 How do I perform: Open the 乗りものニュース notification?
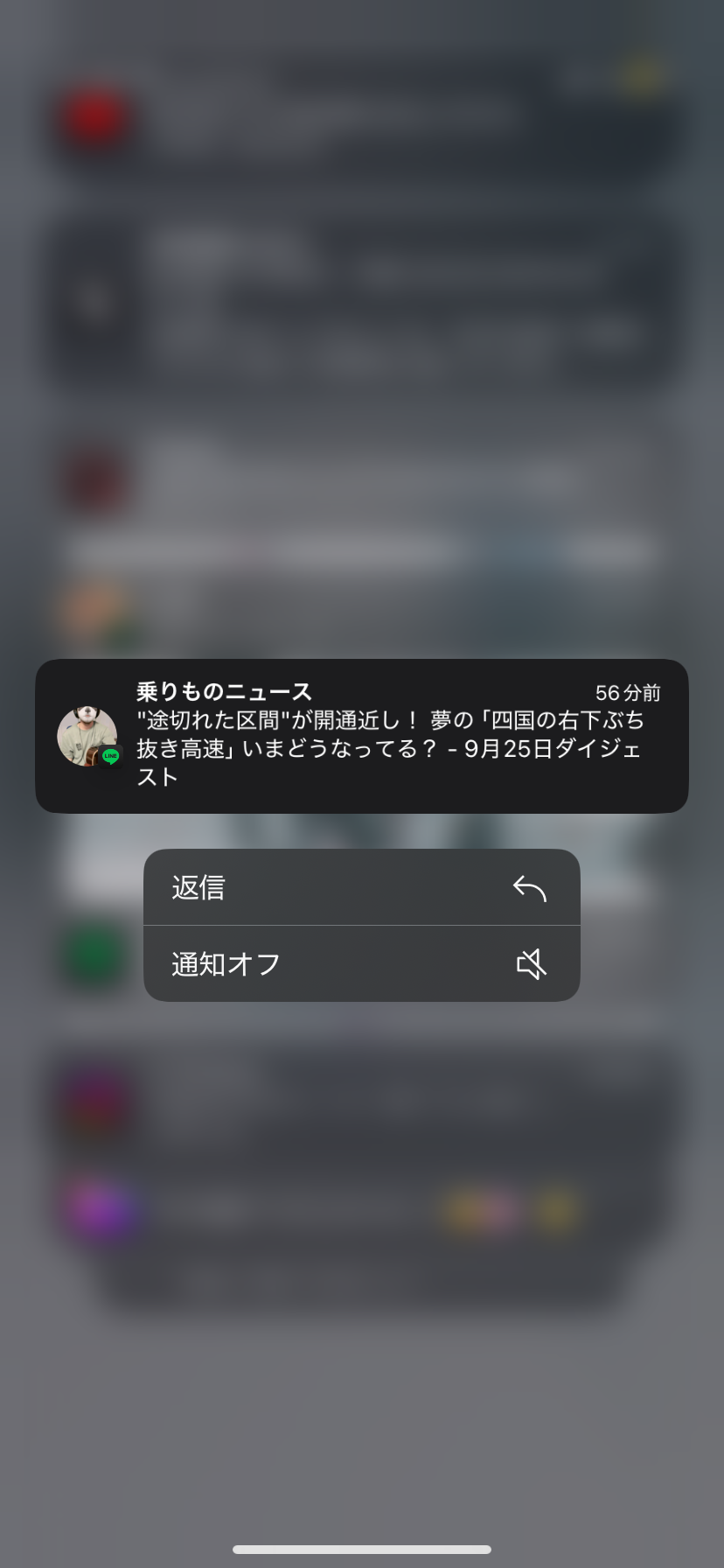pos(362,736)
